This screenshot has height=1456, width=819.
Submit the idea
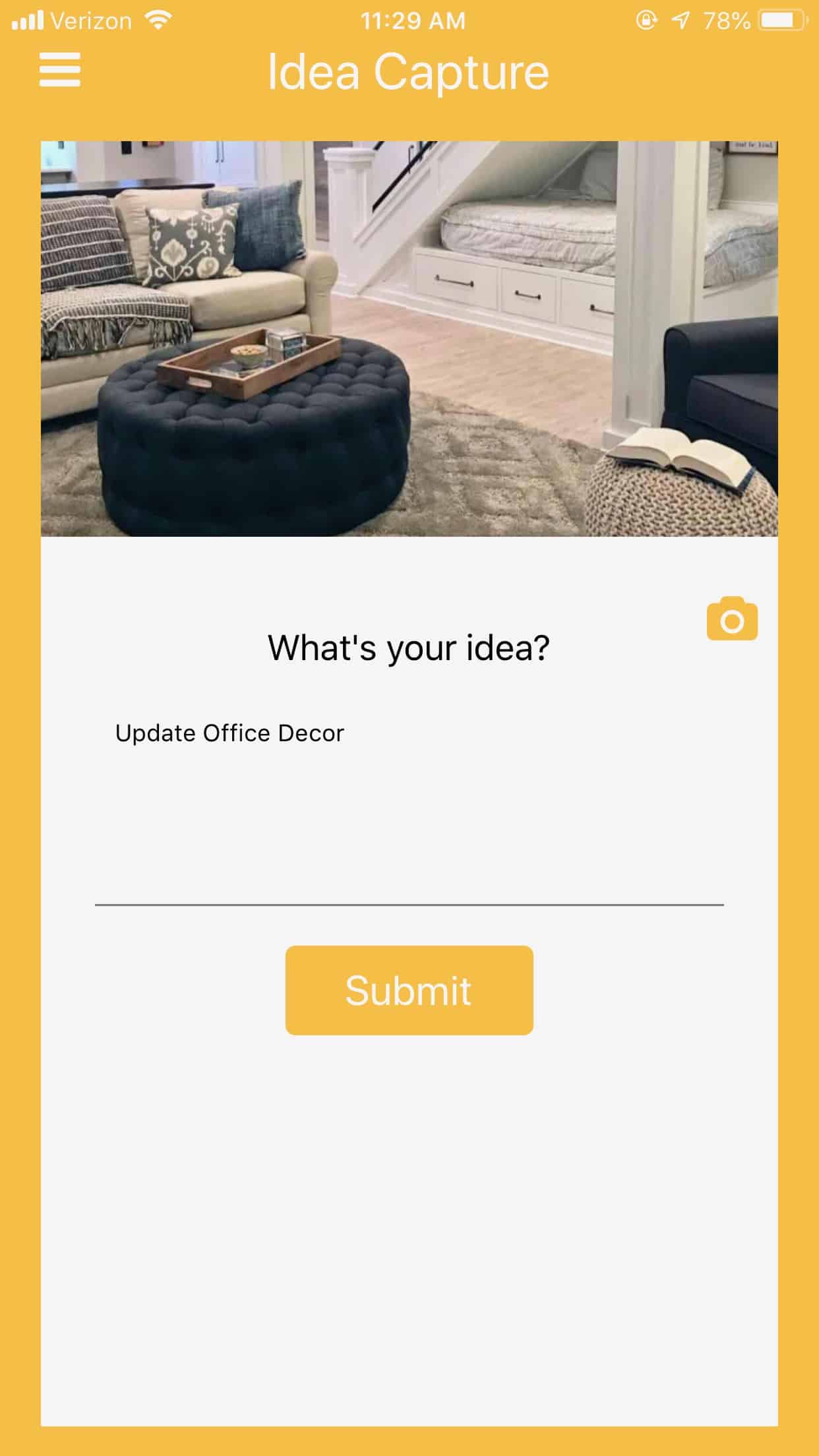coord(409,990)
